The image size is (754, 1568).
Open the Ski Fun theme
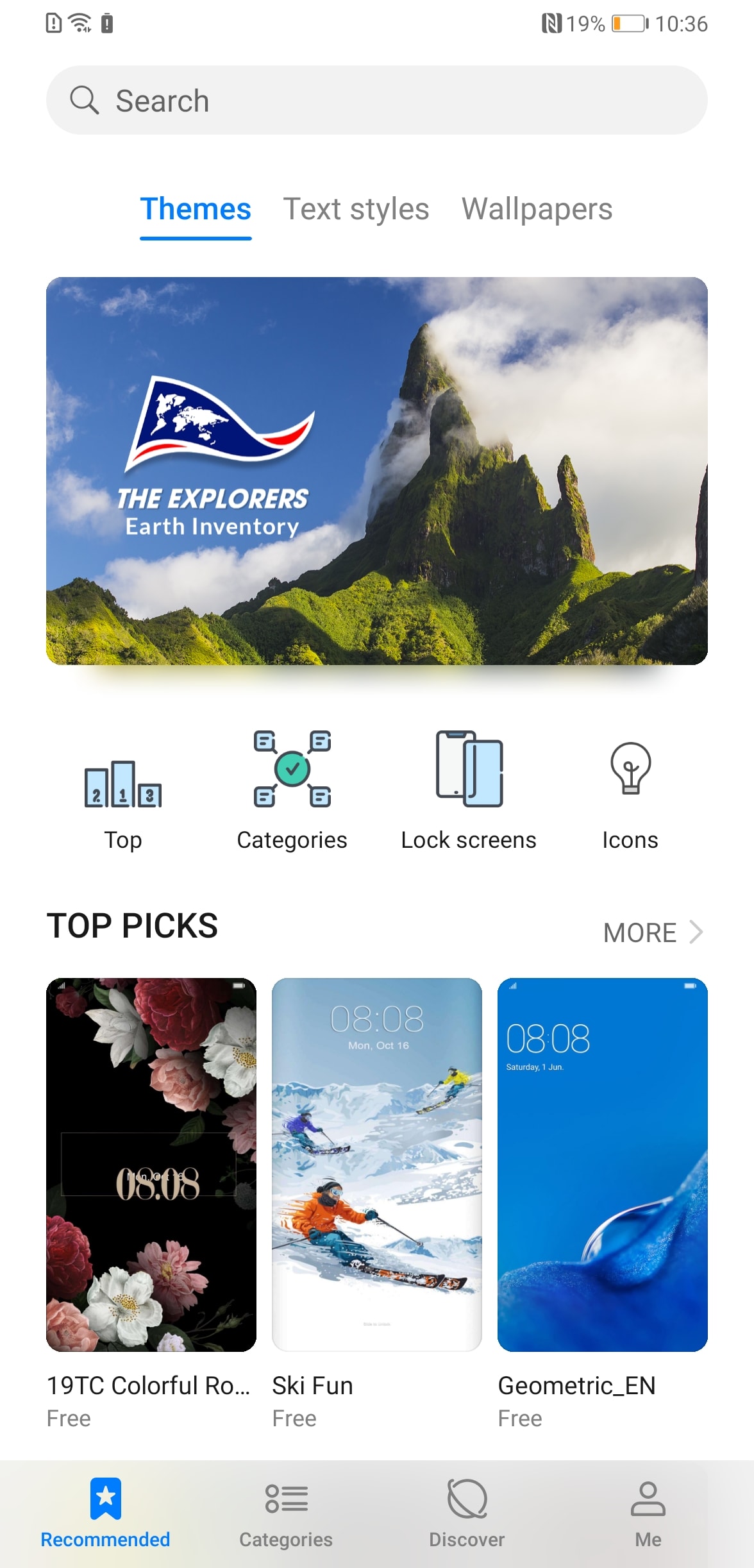376,1164
